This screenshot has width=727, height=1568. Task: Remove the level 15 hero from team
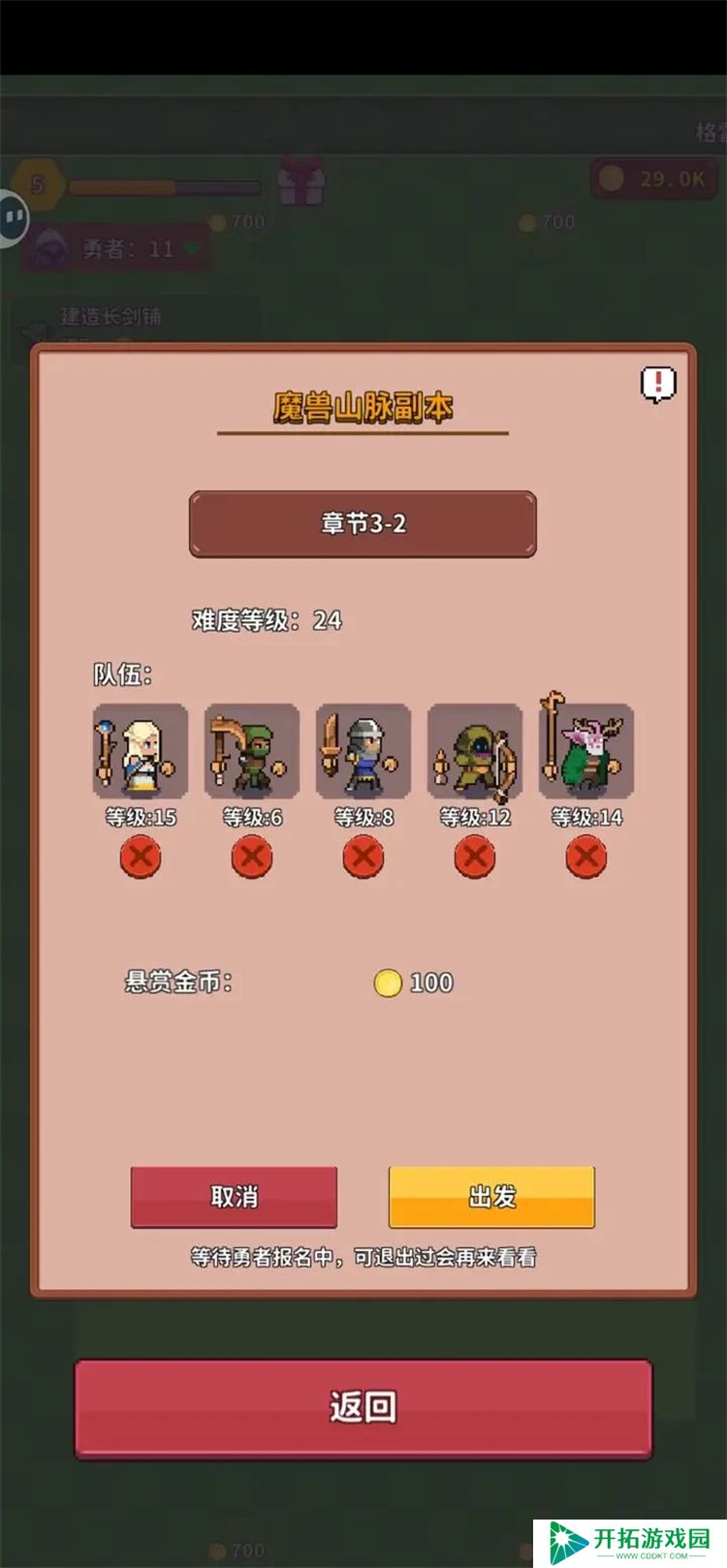tap(141, 858)
